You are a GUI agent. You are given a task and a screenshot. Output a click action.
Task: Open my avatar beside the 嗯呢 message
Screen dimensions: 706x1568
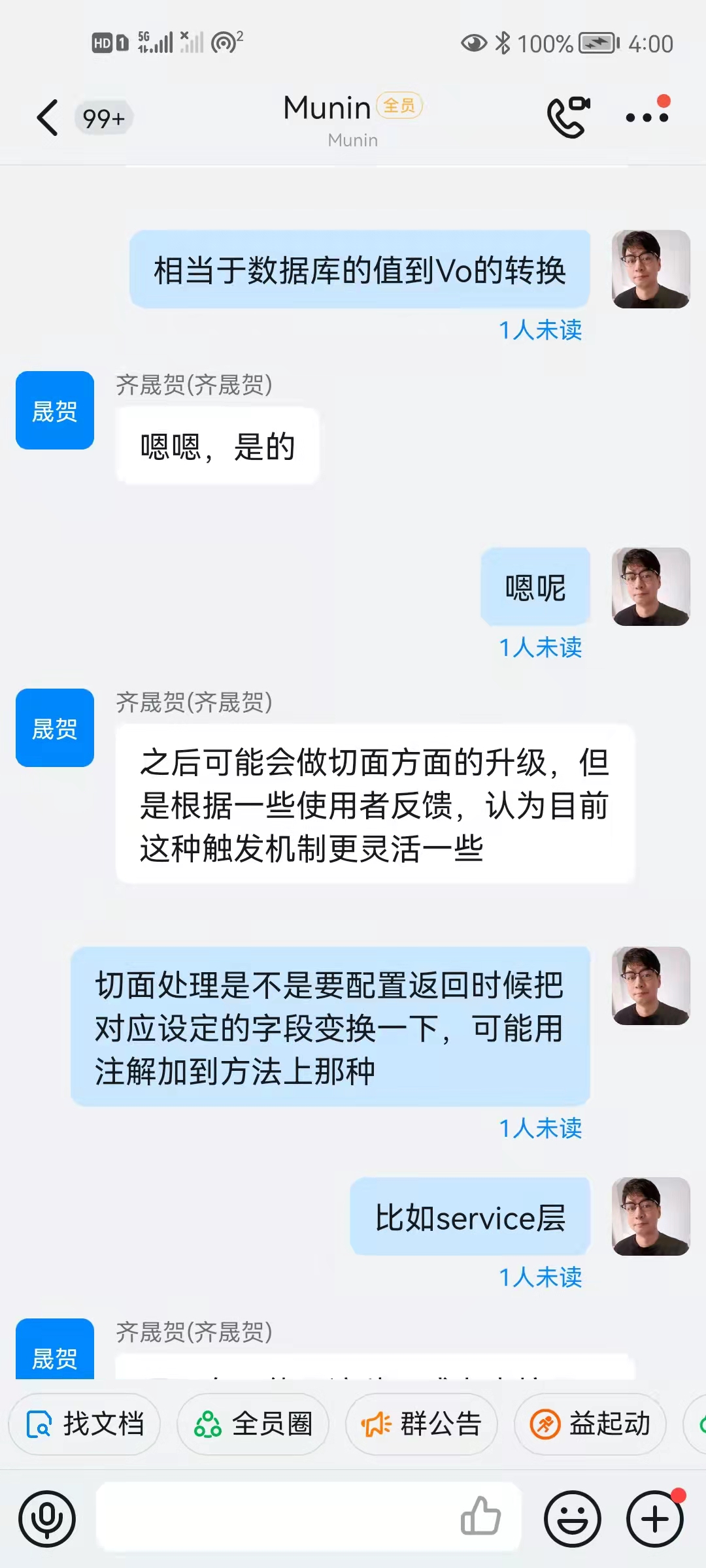pos(650,587)
